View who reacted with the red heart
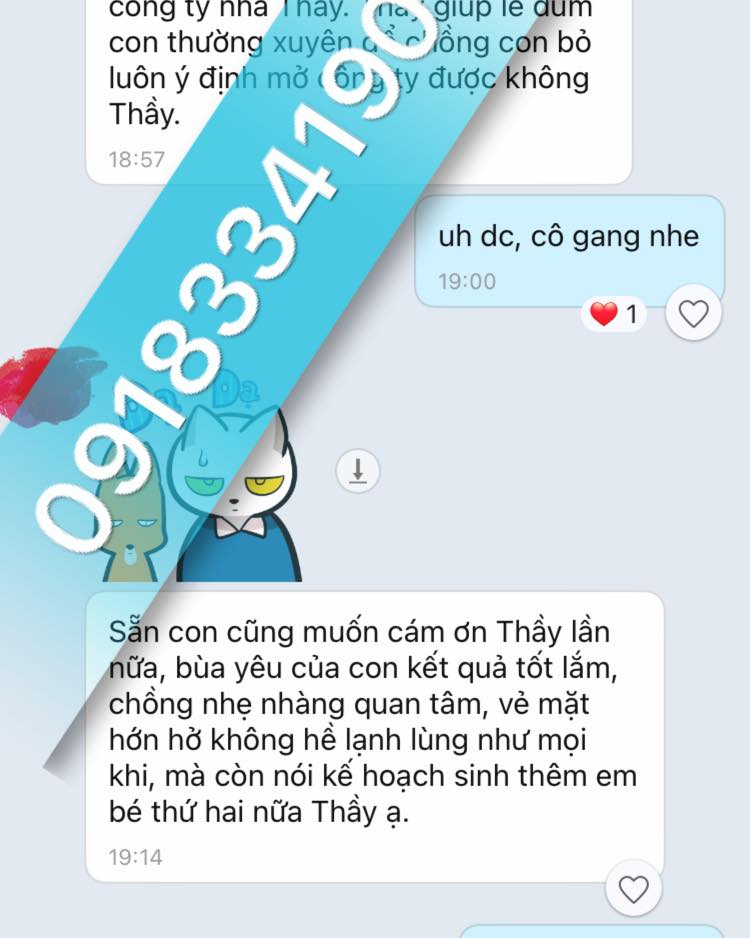 click(614, 315)
